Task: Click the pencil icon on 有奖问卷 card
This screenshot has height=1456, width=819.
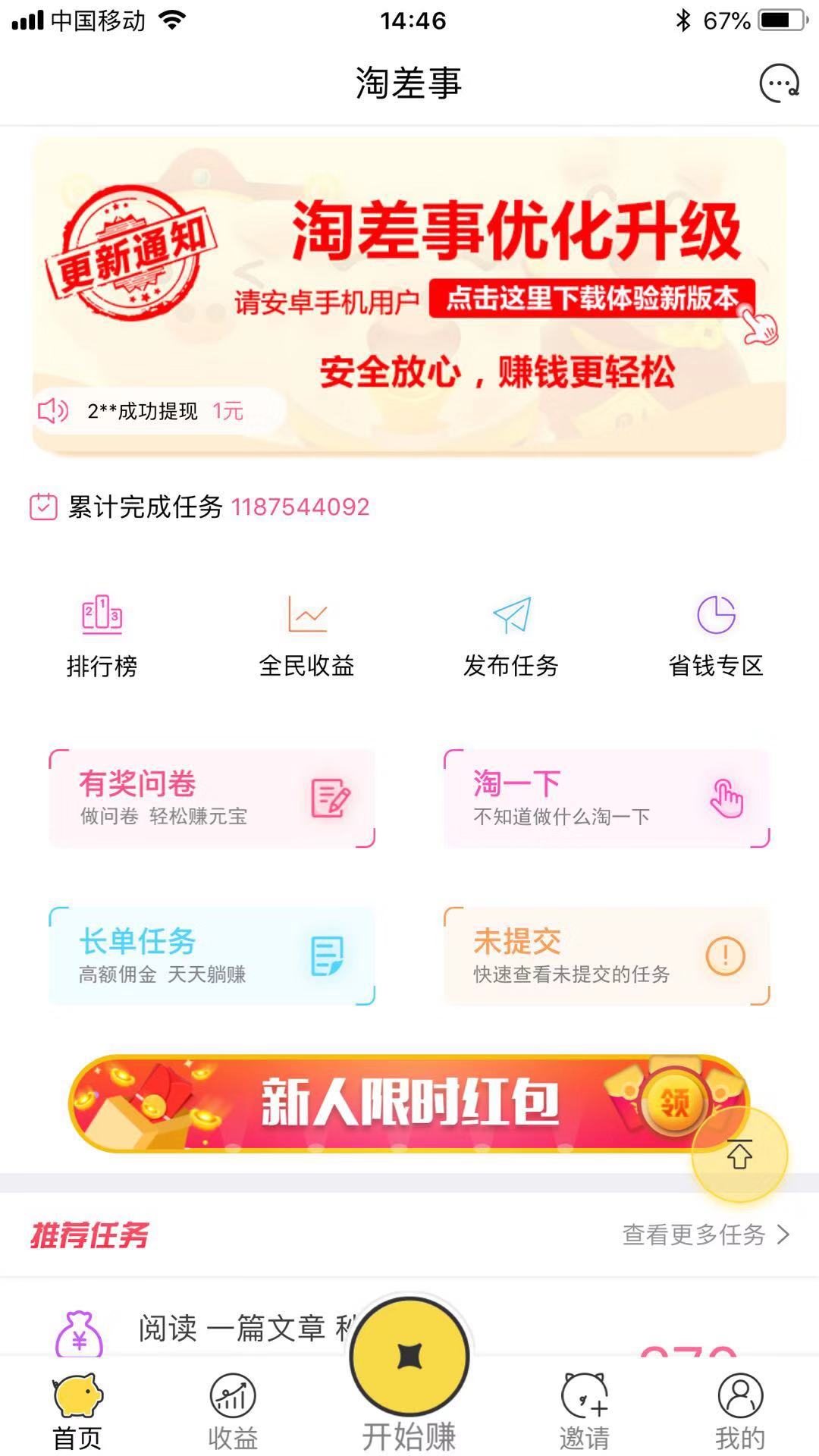Action: click(330, 798)
